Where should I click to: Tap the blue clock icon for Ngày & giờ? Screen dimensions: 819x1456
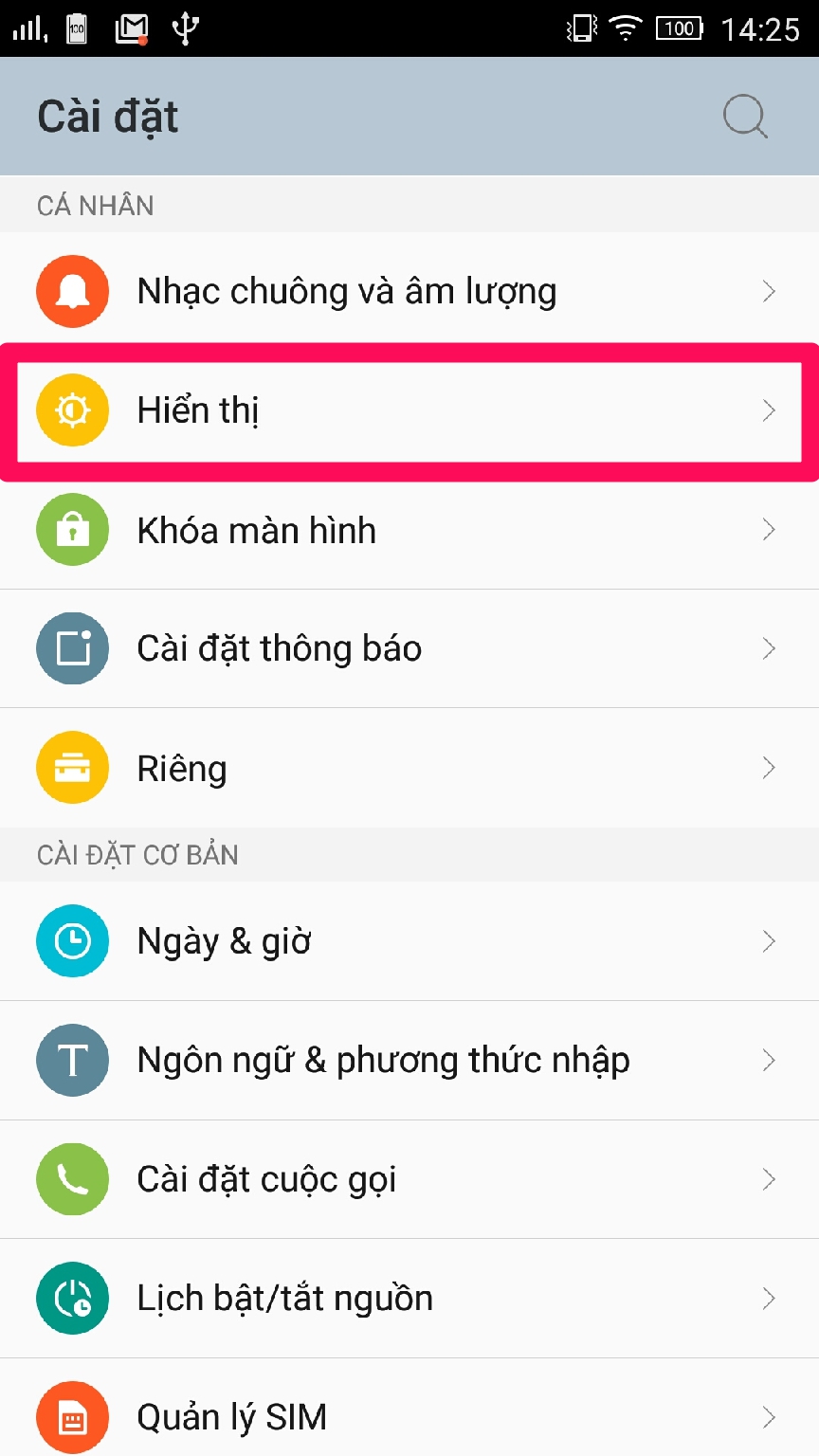[x=72, y=940]
